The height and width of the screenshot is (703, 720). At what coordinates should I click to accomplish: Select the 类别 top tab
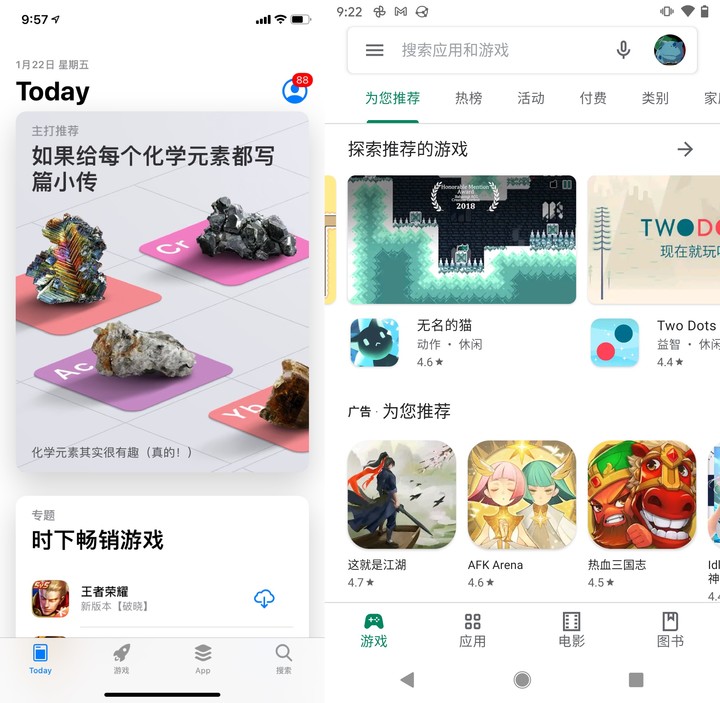[655, 98]
